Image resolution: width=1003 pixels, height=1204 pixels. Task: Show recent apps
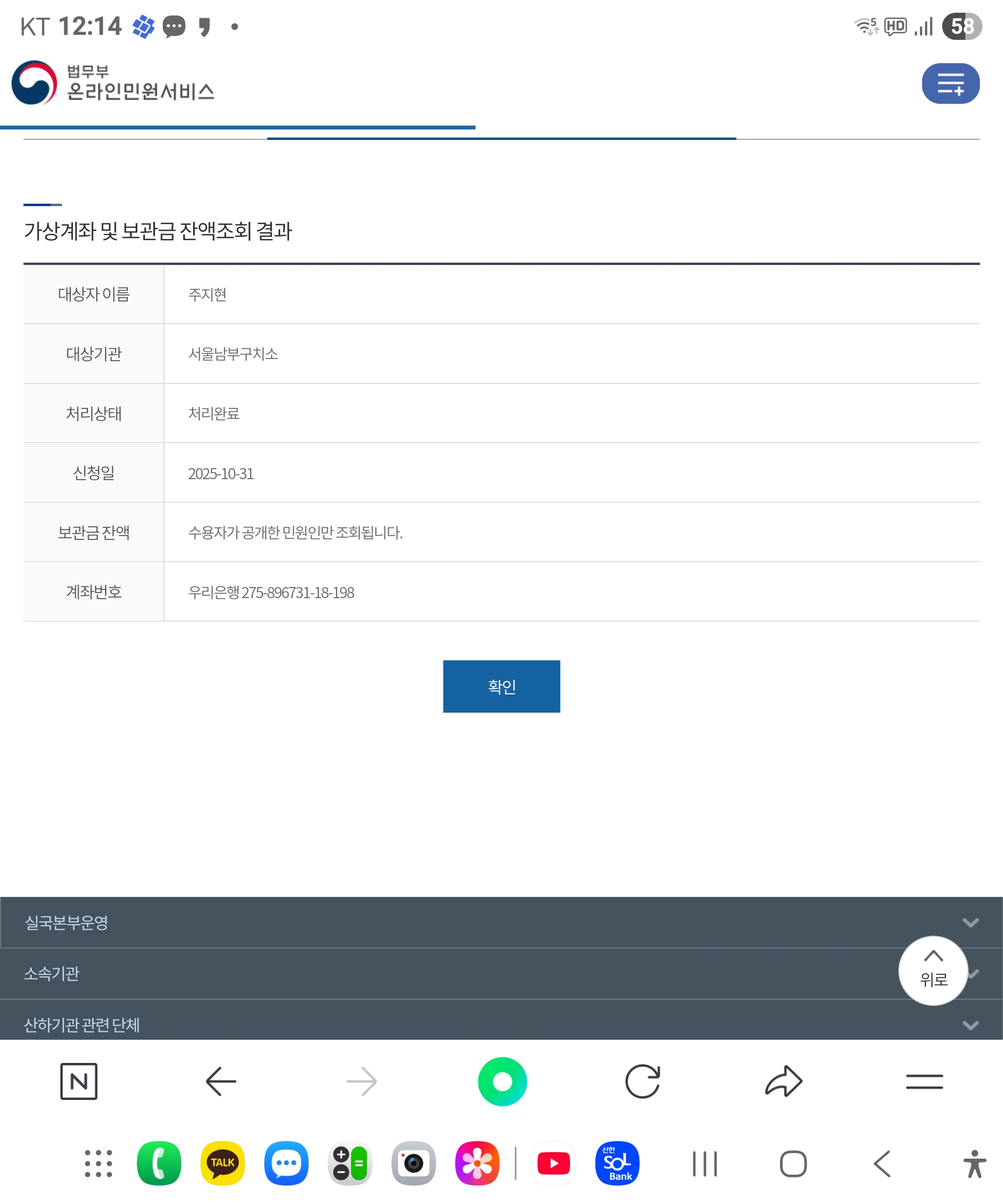click(704, 1163)
